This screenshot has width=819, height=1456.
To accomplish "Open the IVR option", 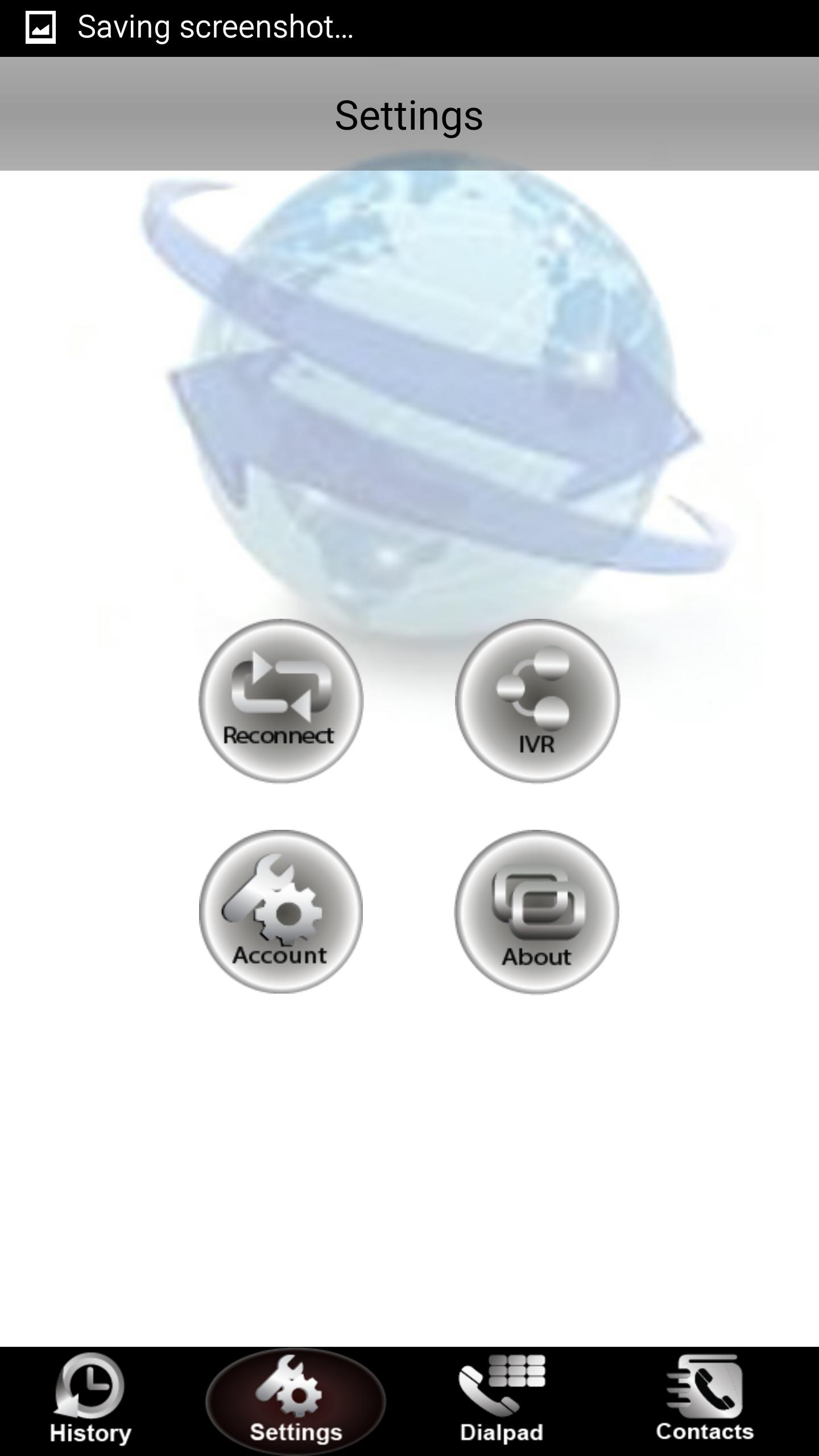I will click(537, 701).
